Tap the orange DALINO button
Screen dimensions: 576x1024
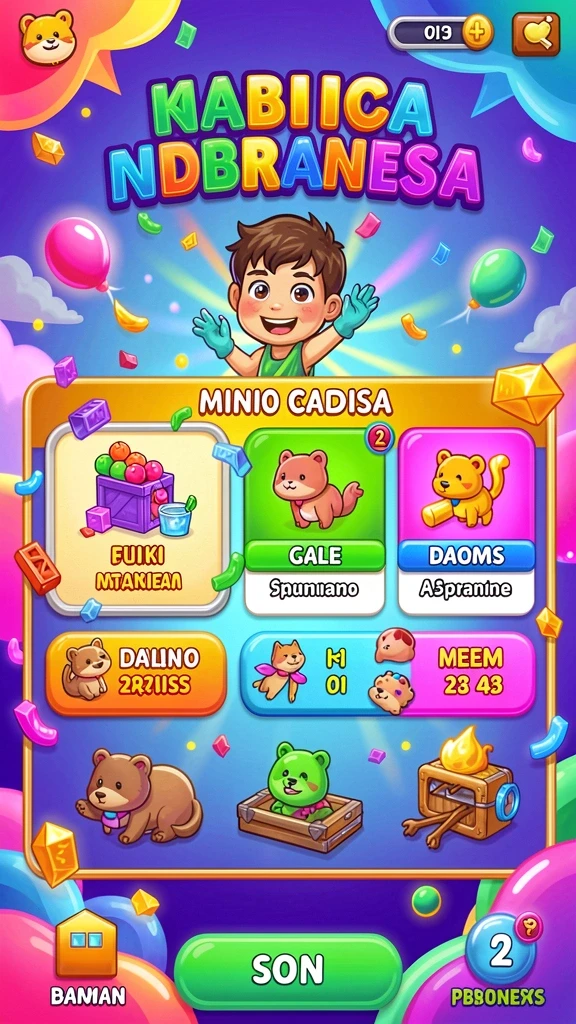(x=136, y=673)
